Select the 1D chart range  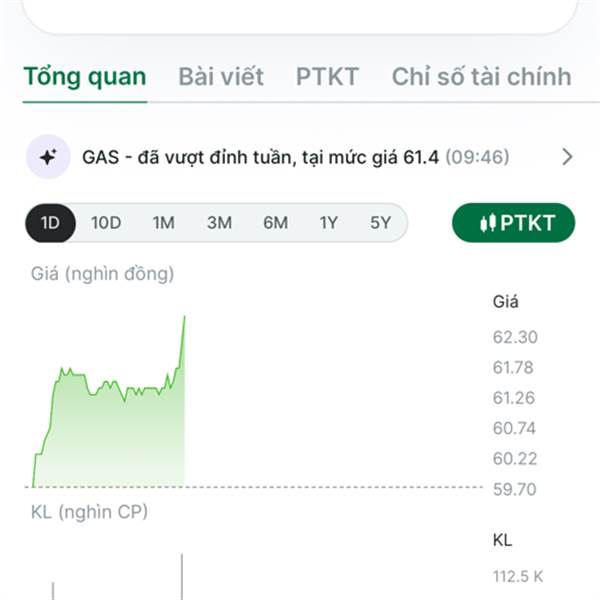point(51,223)
